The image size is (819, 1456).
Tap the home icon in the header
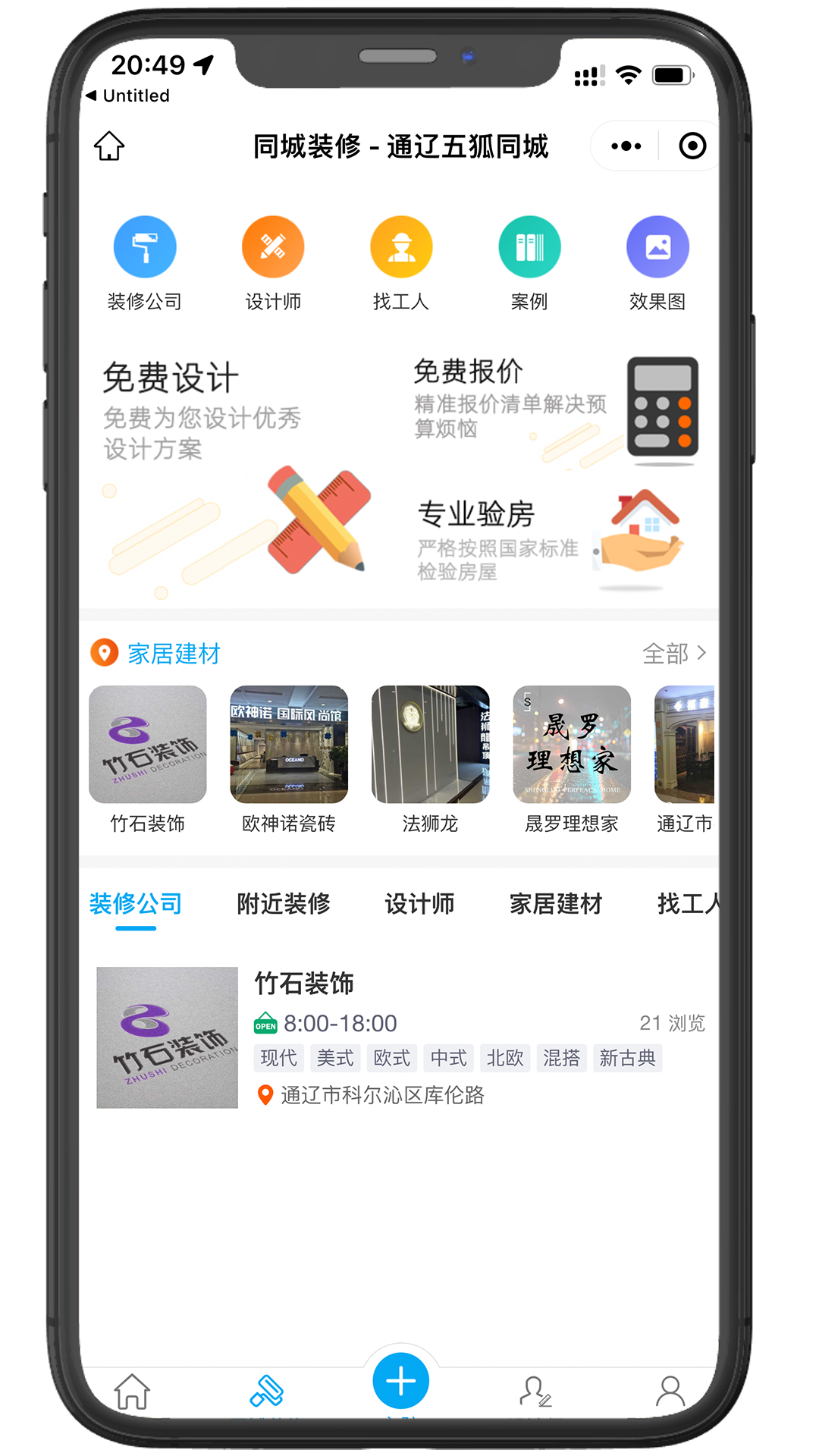109,146
